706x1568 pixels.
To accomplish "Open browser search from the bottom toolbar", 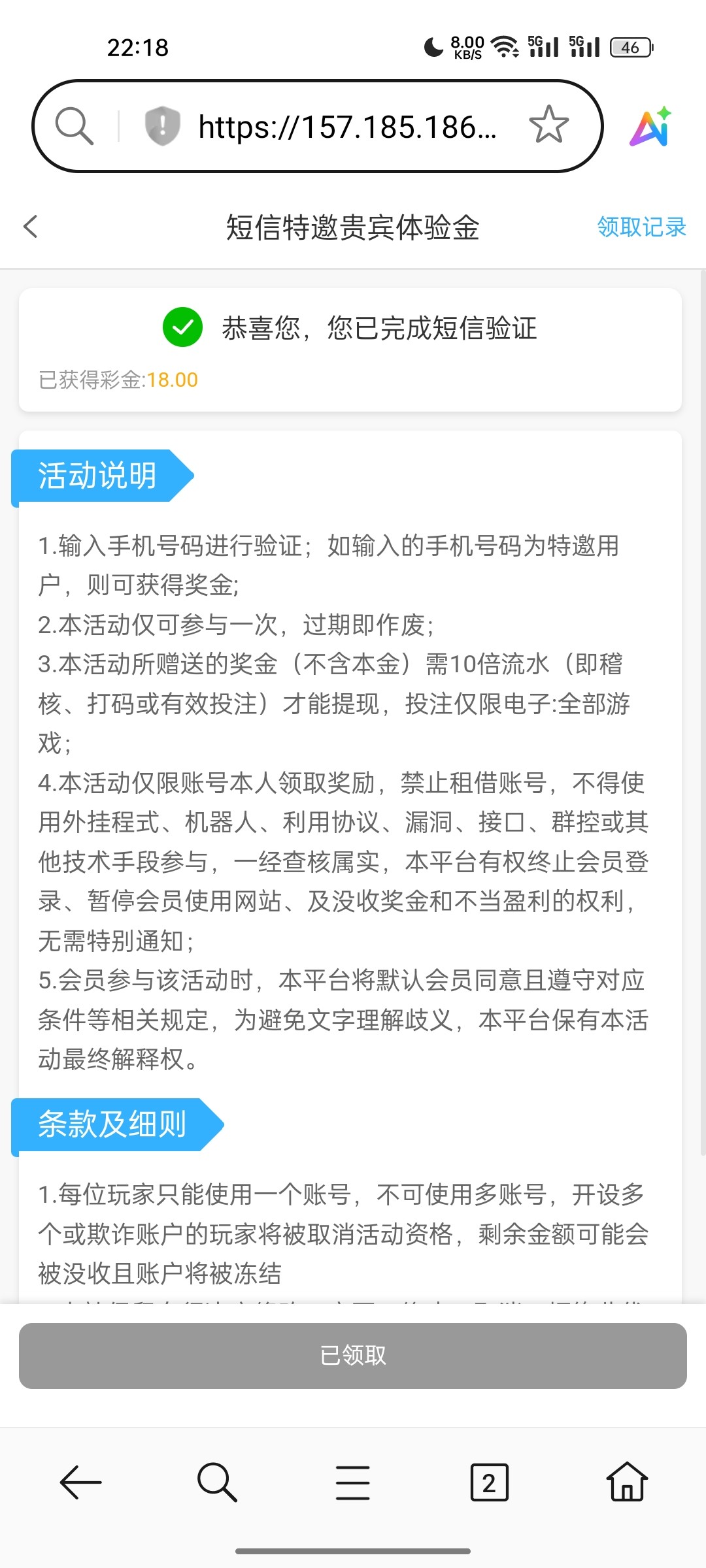I will click(216, 1482).
